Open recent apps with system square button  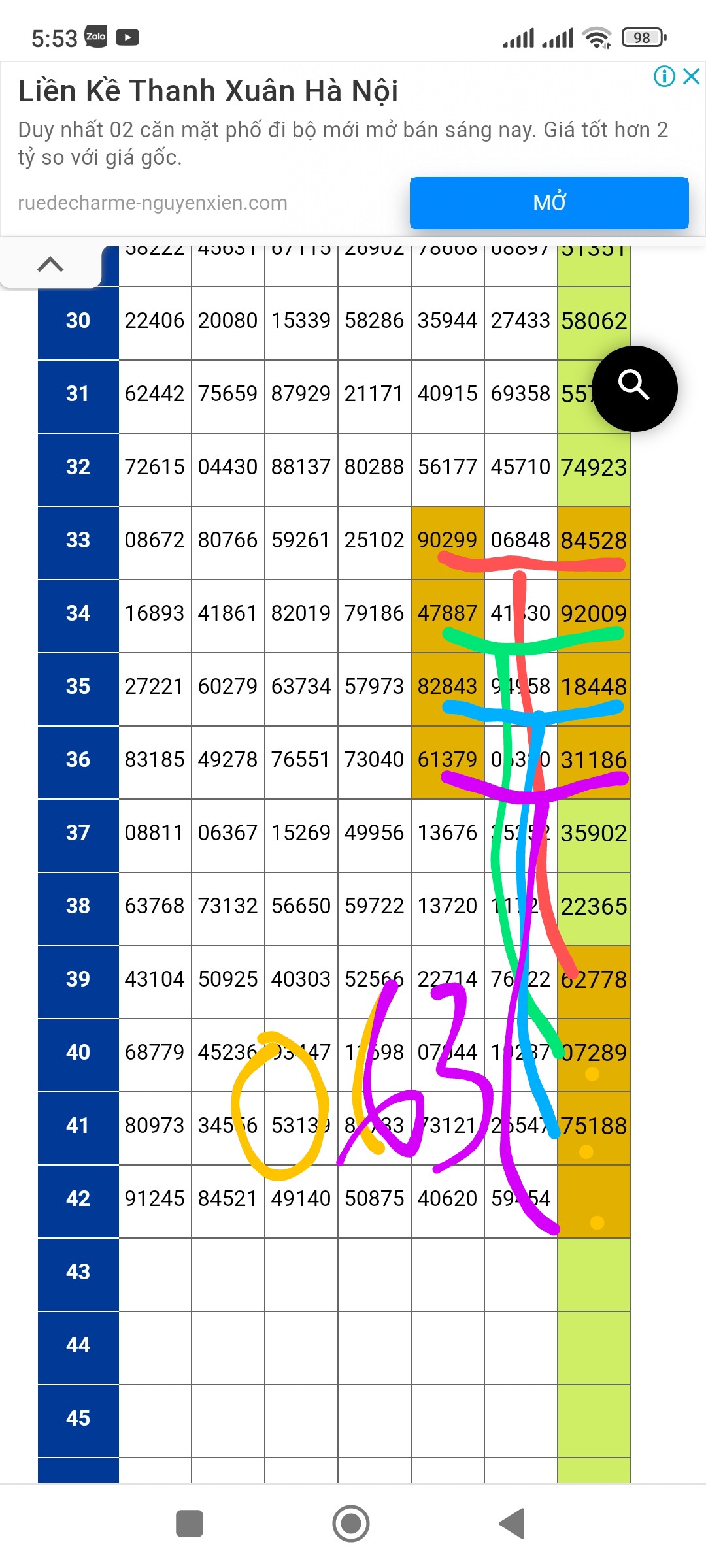click(190, 1524)
